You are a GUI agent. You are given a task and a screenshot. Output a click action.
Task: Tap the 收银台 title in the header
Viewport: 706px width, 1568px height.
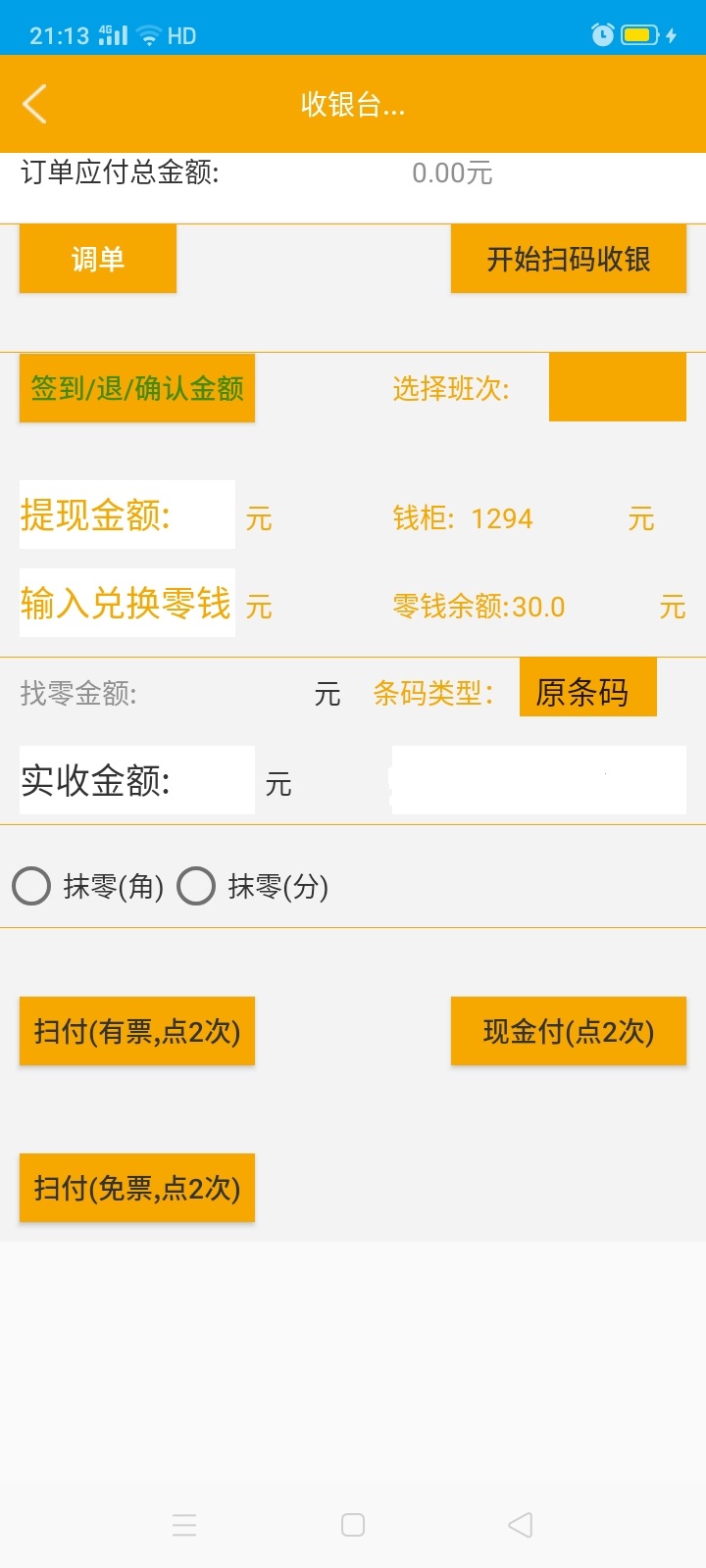[x=353, y=105]
